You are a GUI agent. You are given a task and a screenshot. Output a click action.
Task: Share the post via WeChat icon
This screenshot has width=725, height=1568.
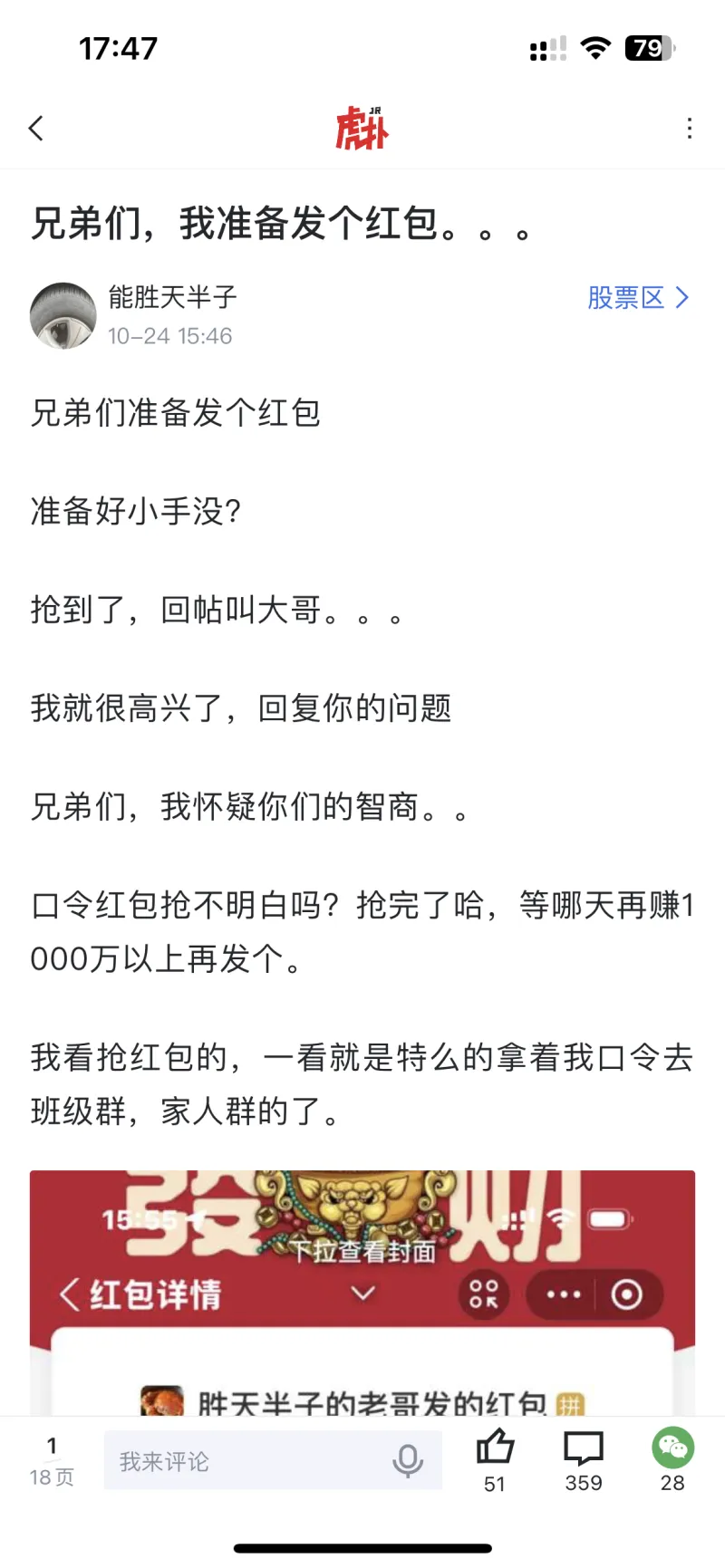pos(672,1449)
